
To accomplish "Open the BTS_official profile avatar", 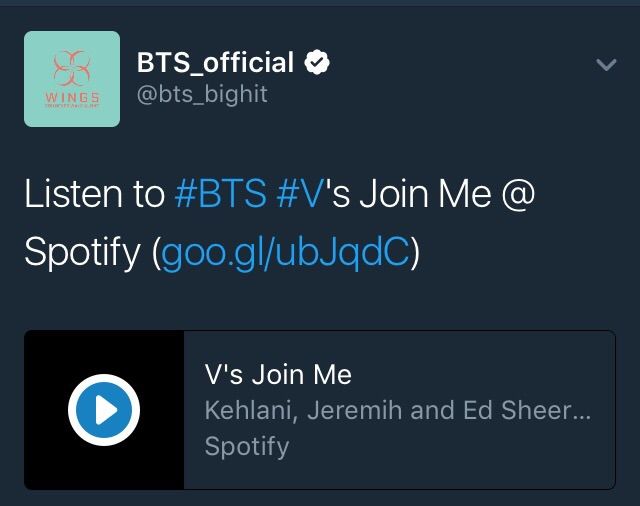I will pyautogui.click(x=72, y=79).
